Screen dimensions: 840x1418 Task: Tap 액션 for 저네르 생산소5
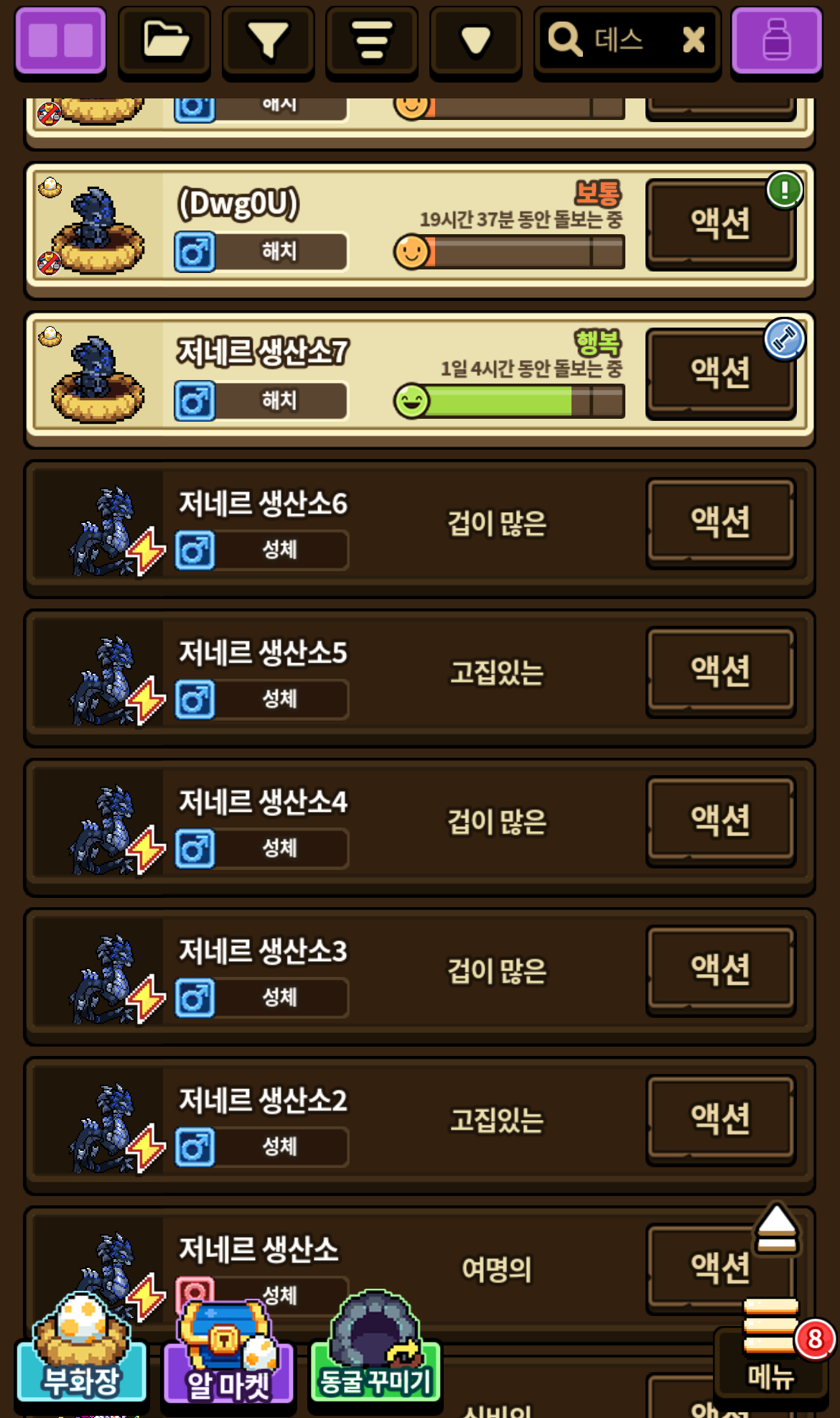coord(720,671)
